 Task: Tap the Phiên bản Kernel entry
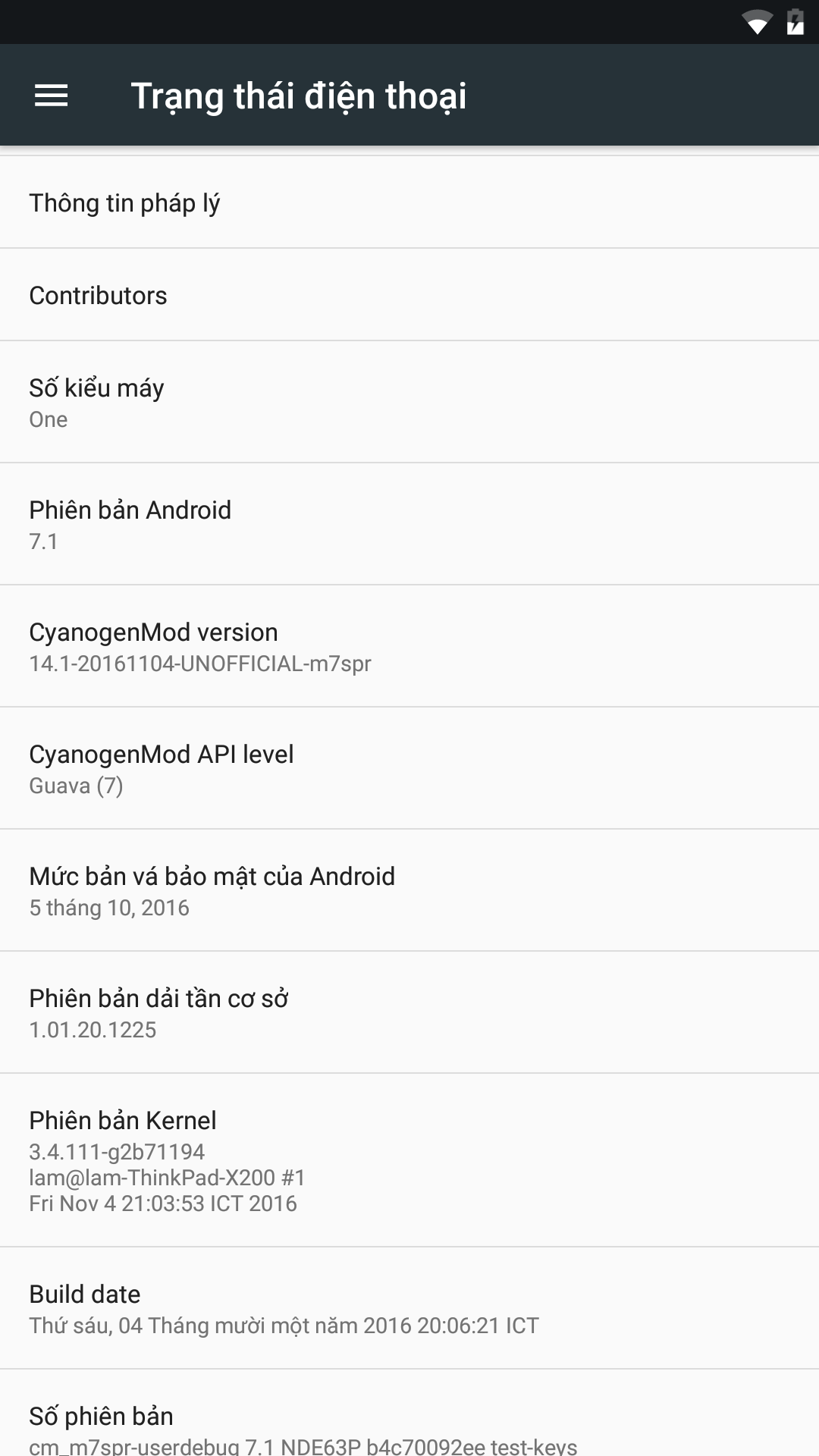click(409, 1159)
